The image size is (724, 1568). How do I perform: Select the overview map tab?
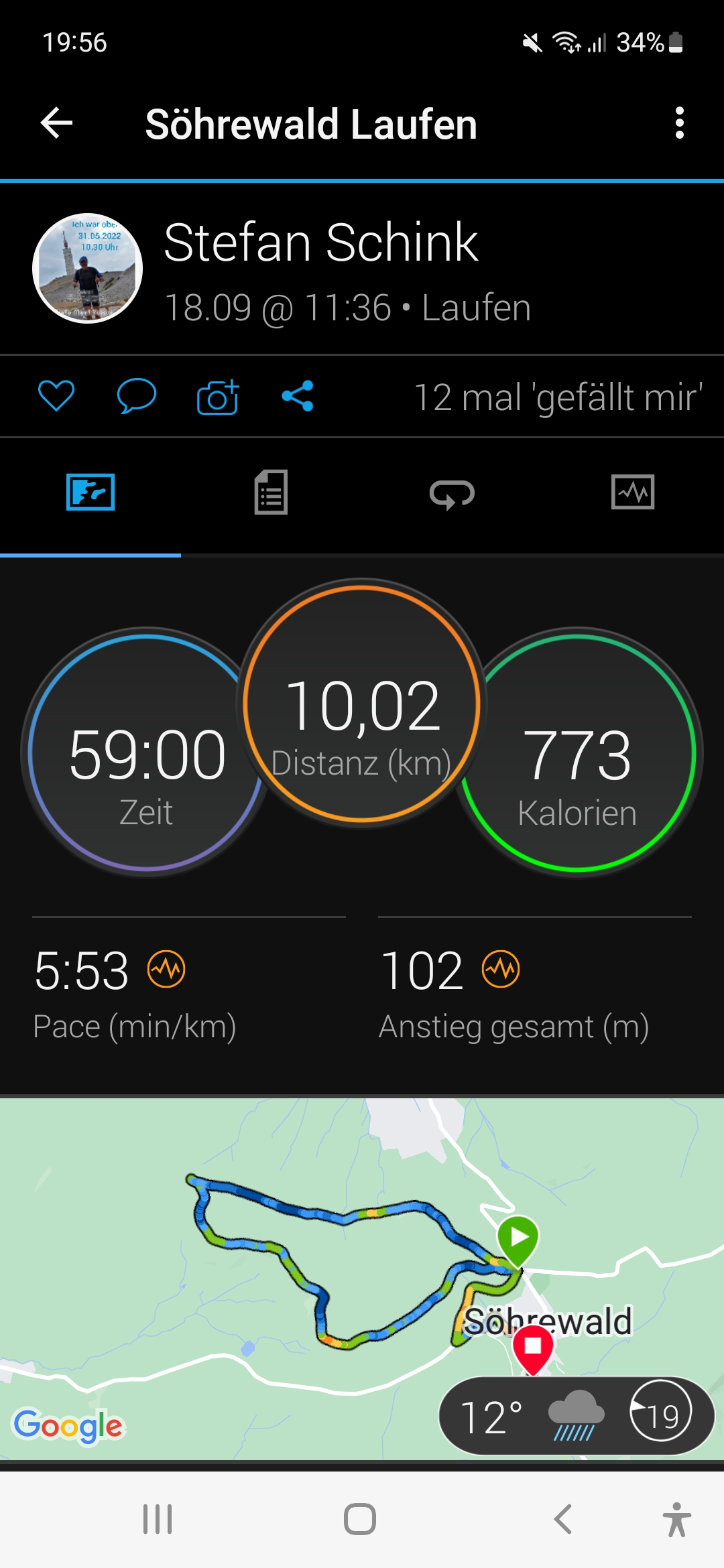90,493
